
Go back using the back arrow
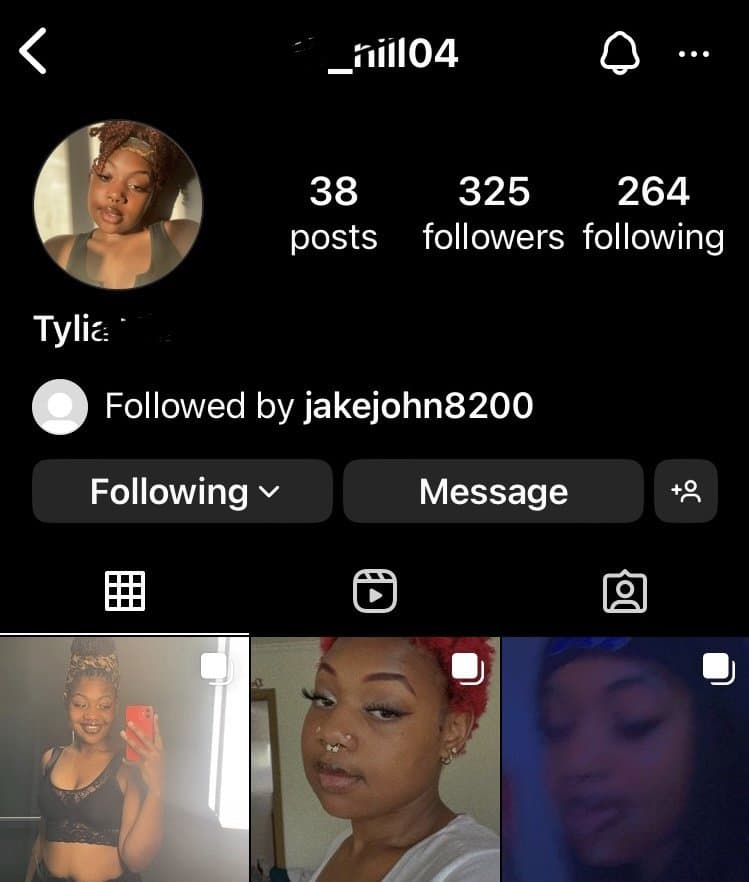tap(34, 52)
